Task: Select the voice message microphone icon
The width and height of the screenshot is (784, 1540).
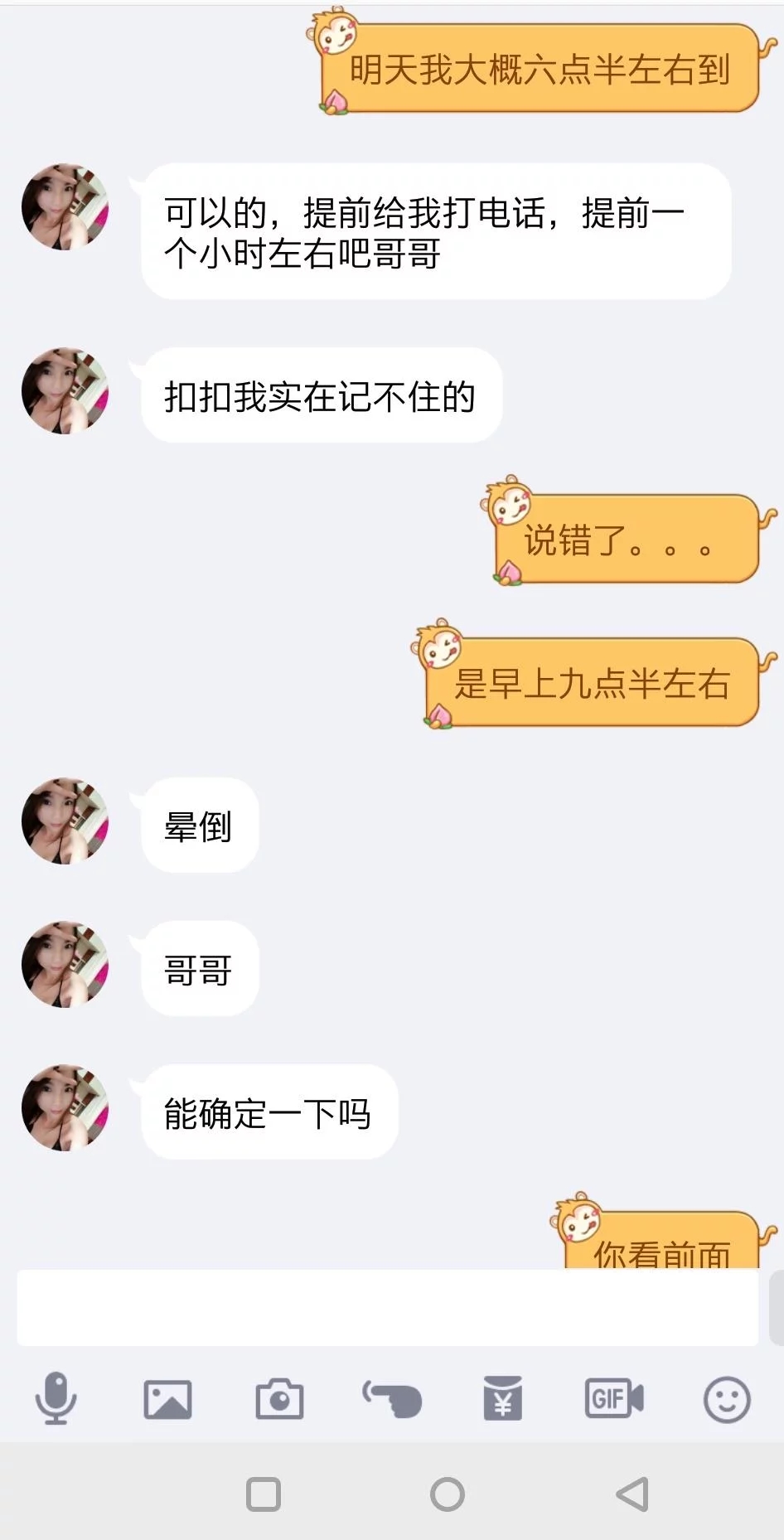Action: [x=56, y=1399]
